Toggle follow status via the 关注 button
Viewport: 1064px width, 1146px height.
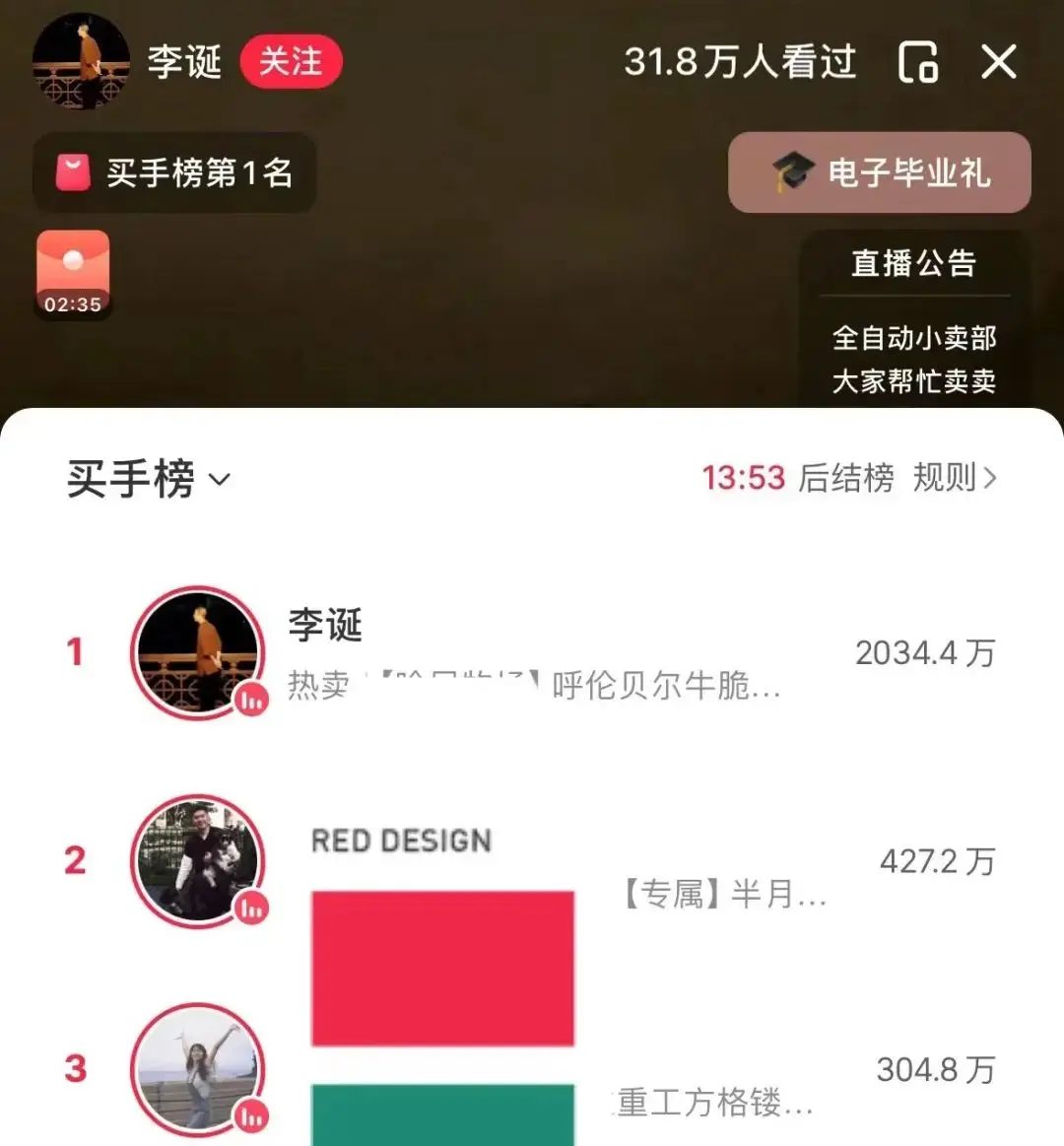[290, 62]
